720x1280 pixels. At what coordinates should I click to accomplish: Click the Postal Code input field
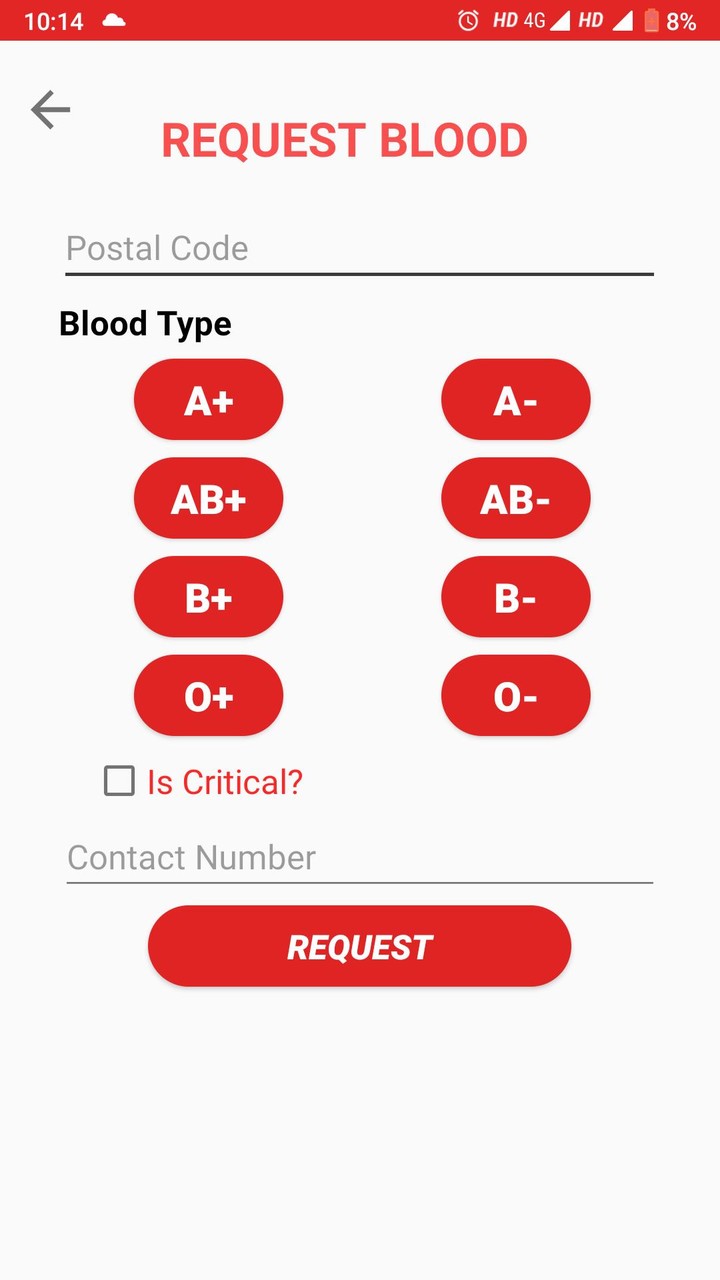point(358,248)
